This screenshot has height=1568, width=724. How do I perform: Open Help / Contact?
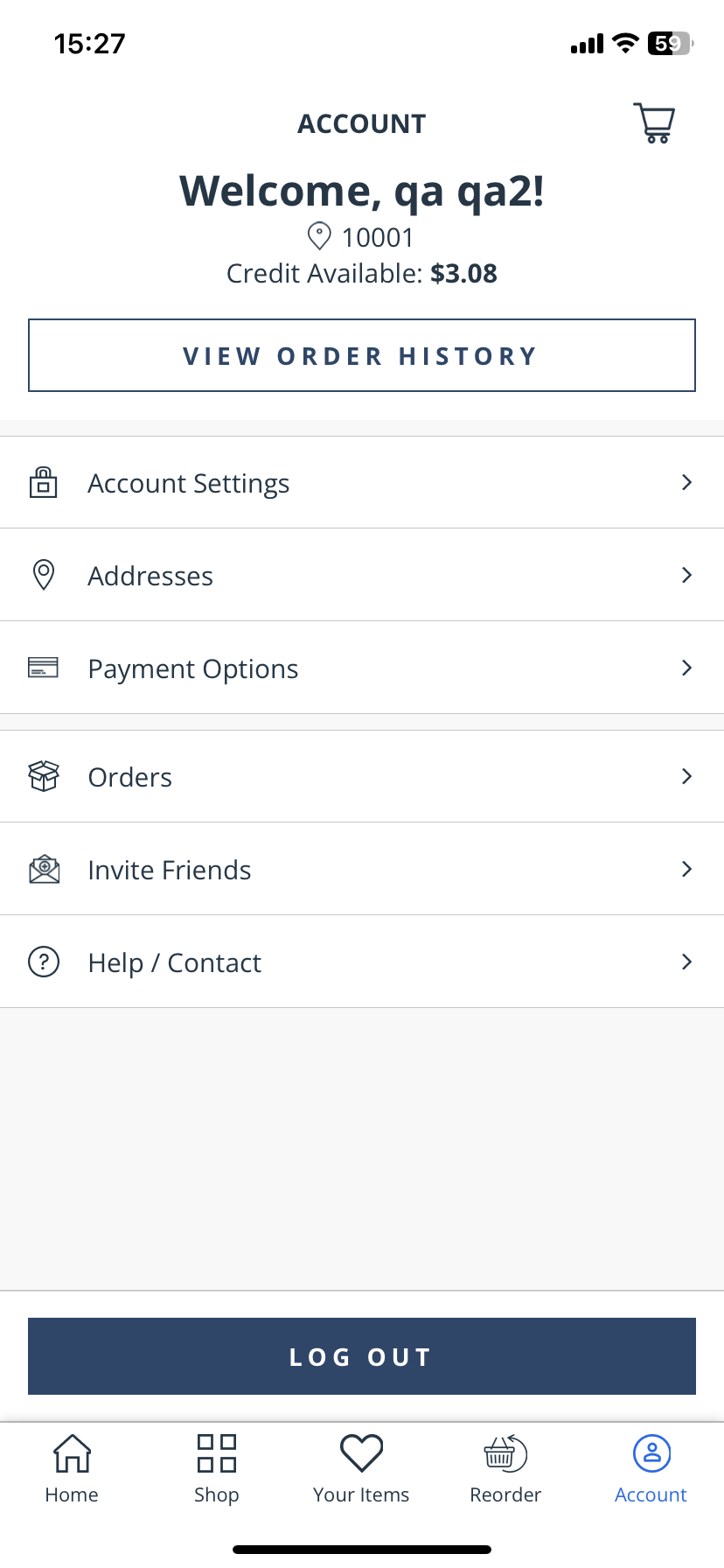pos(362,962)
